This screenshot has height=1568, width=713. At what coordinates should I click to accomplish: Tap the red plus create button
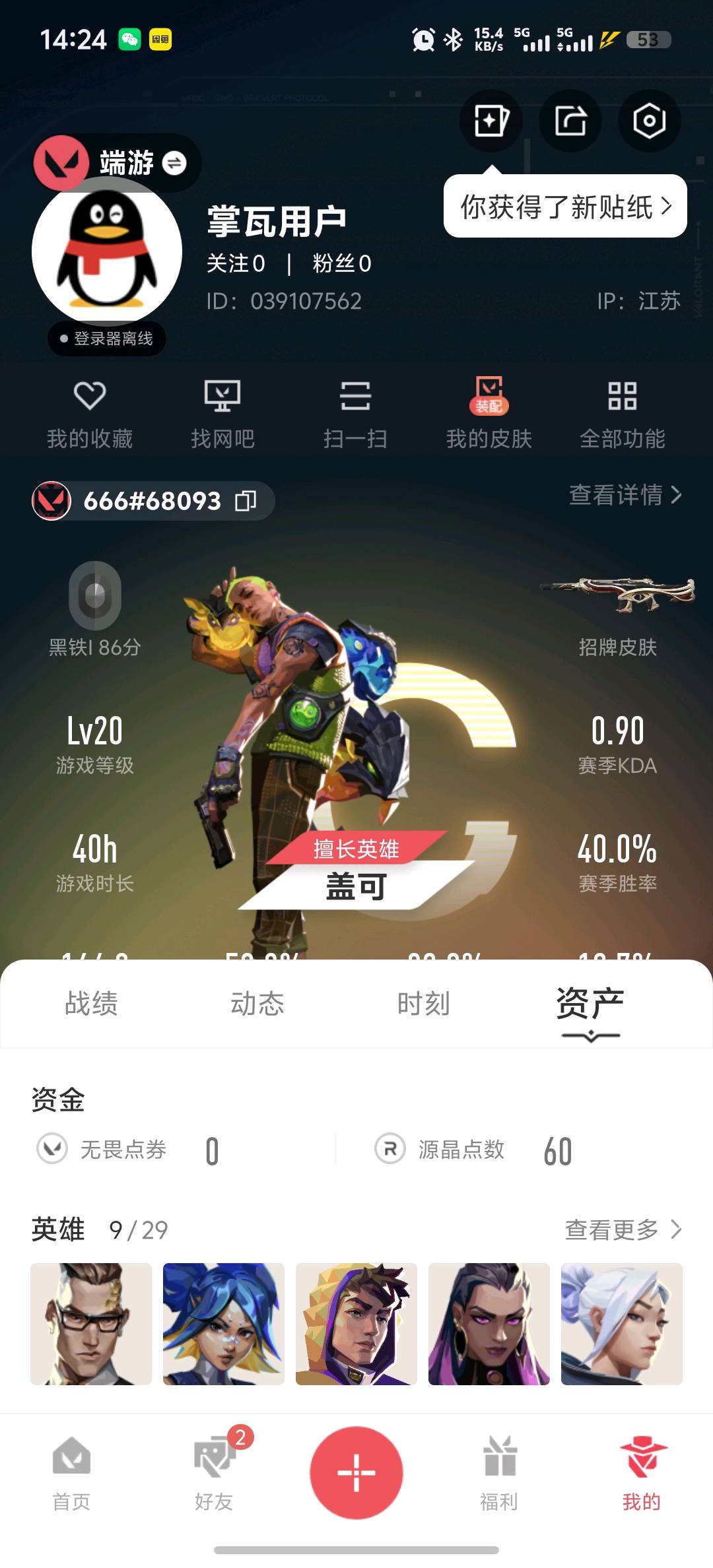[356, 1472]
